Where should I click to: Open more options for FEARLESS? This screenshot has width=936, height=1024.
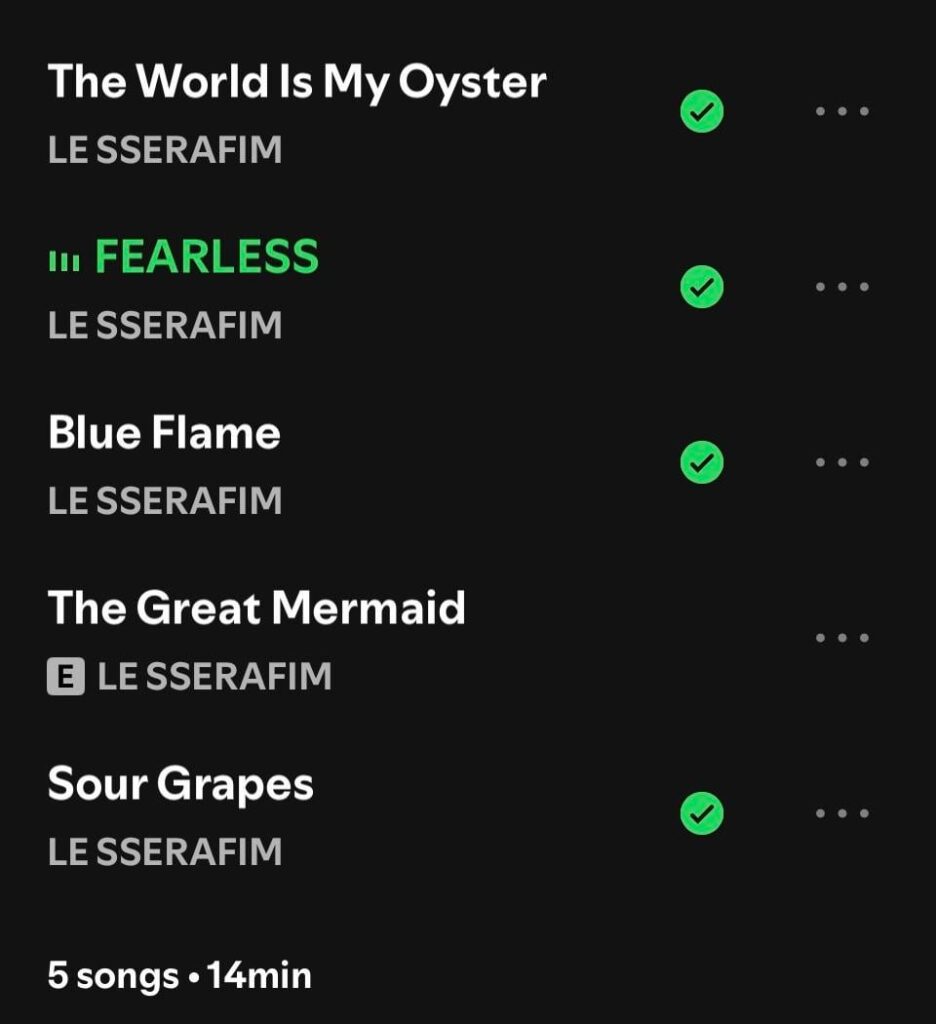(842, 287)
